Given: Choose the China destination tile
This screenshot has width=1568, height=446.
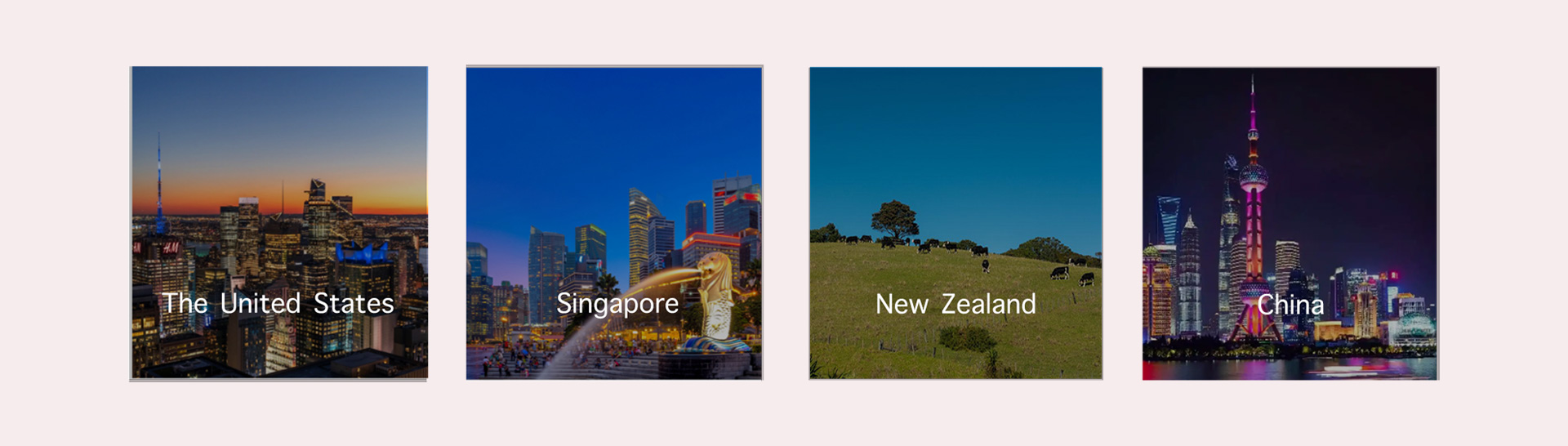Looking at the screenshot, I should coord(1290,223).
